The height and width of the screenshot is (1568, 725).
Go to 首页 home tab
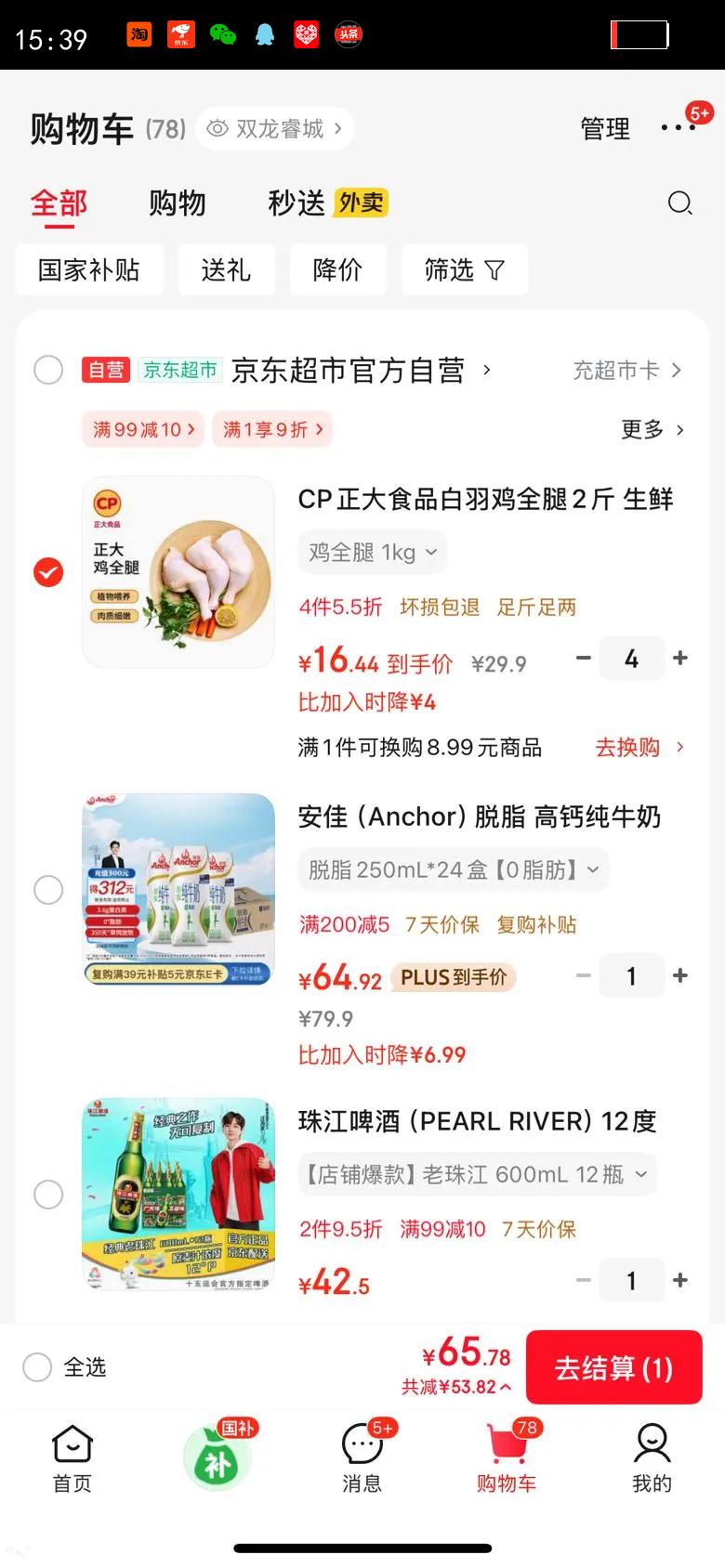72,1458
